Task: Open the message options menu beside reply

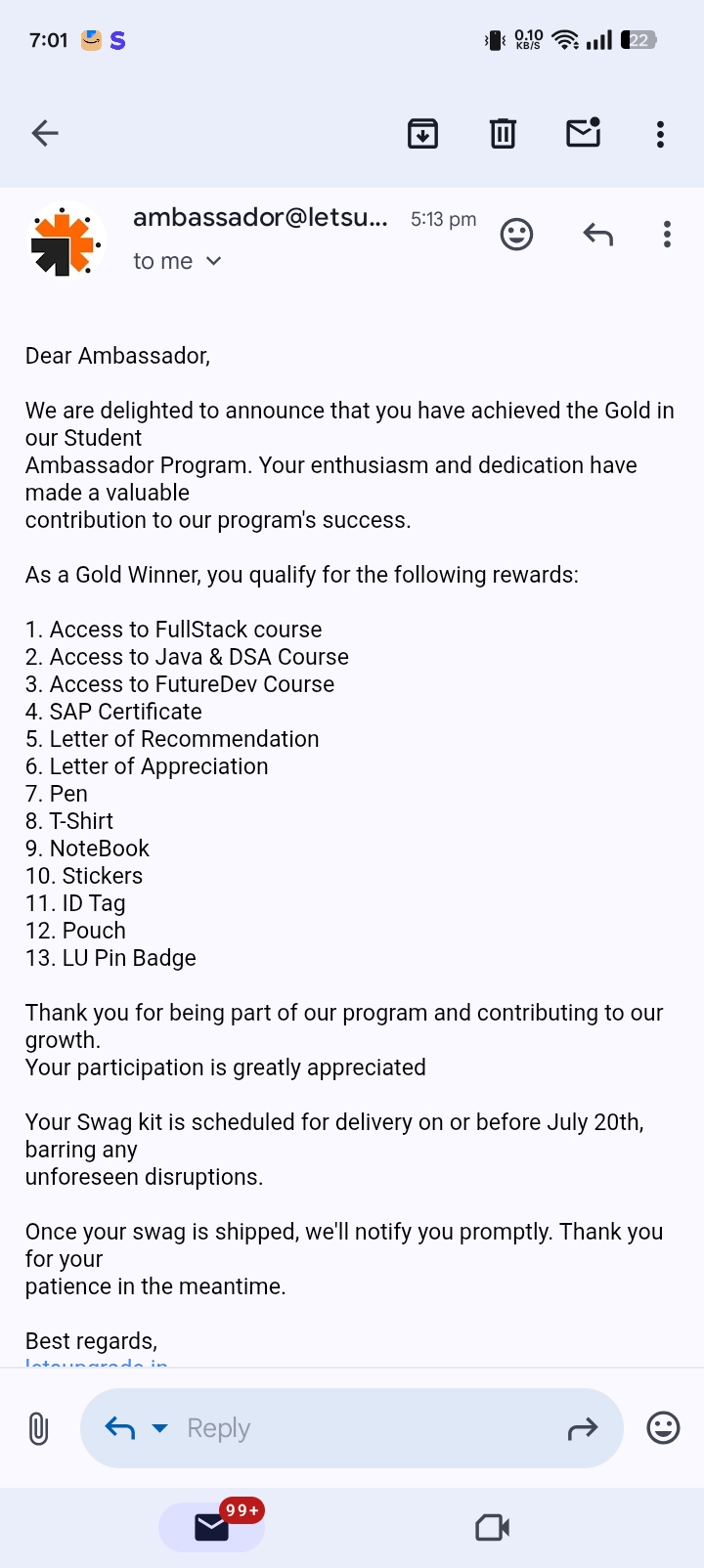Action: (x=667, y=235)
